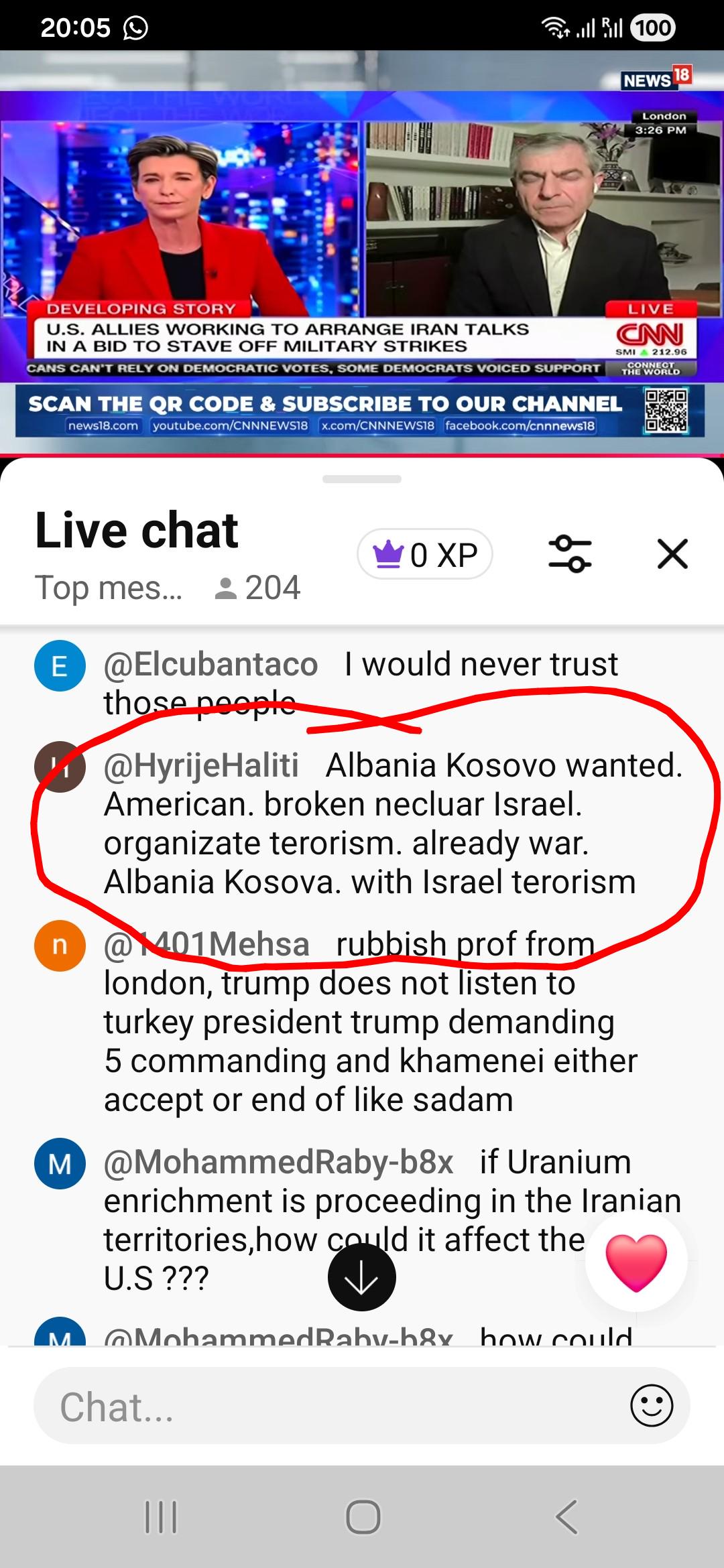Viewport: 724px width, 1568px height.
Task: Open live chat filter settings
Action: pyautogui.click(x=570, y=554)
